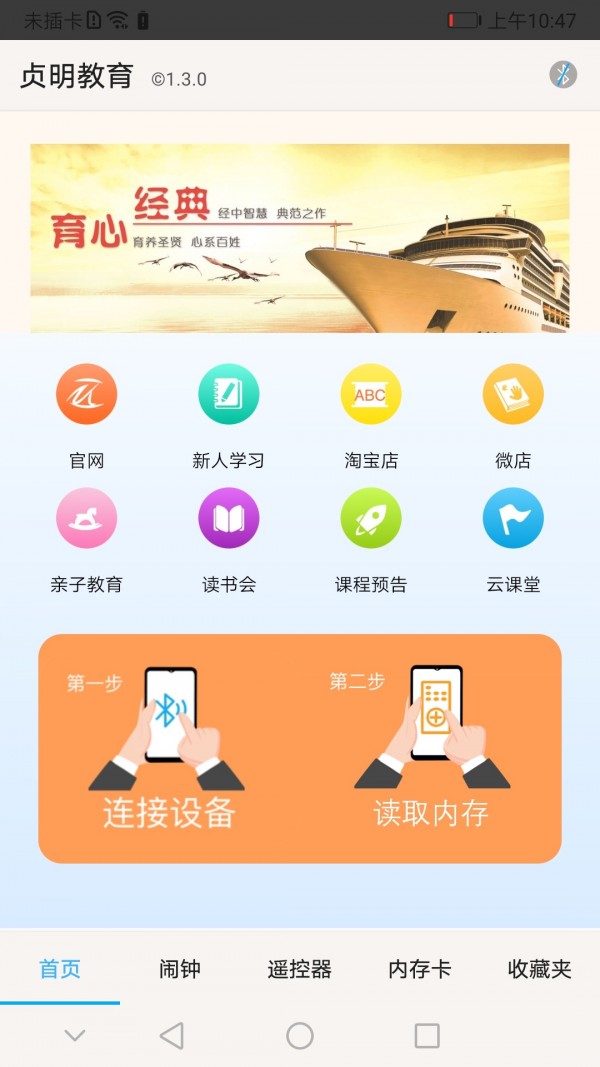The image size is (600, 1067).
Task: Switch to the 遥控器 tab
Action: tap(300, 968)
